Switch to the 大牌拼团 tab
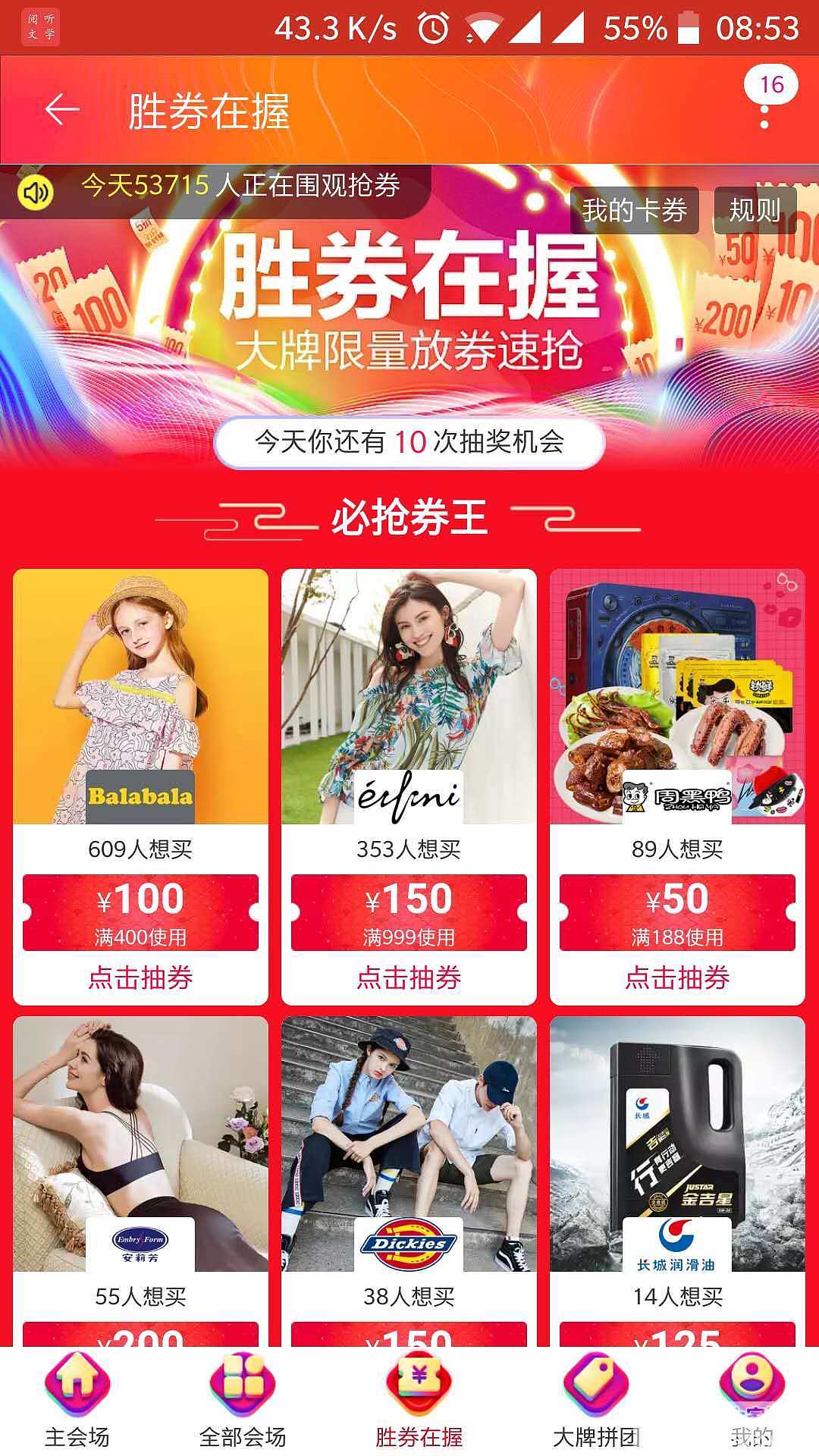 click(x=596, y=1403)
